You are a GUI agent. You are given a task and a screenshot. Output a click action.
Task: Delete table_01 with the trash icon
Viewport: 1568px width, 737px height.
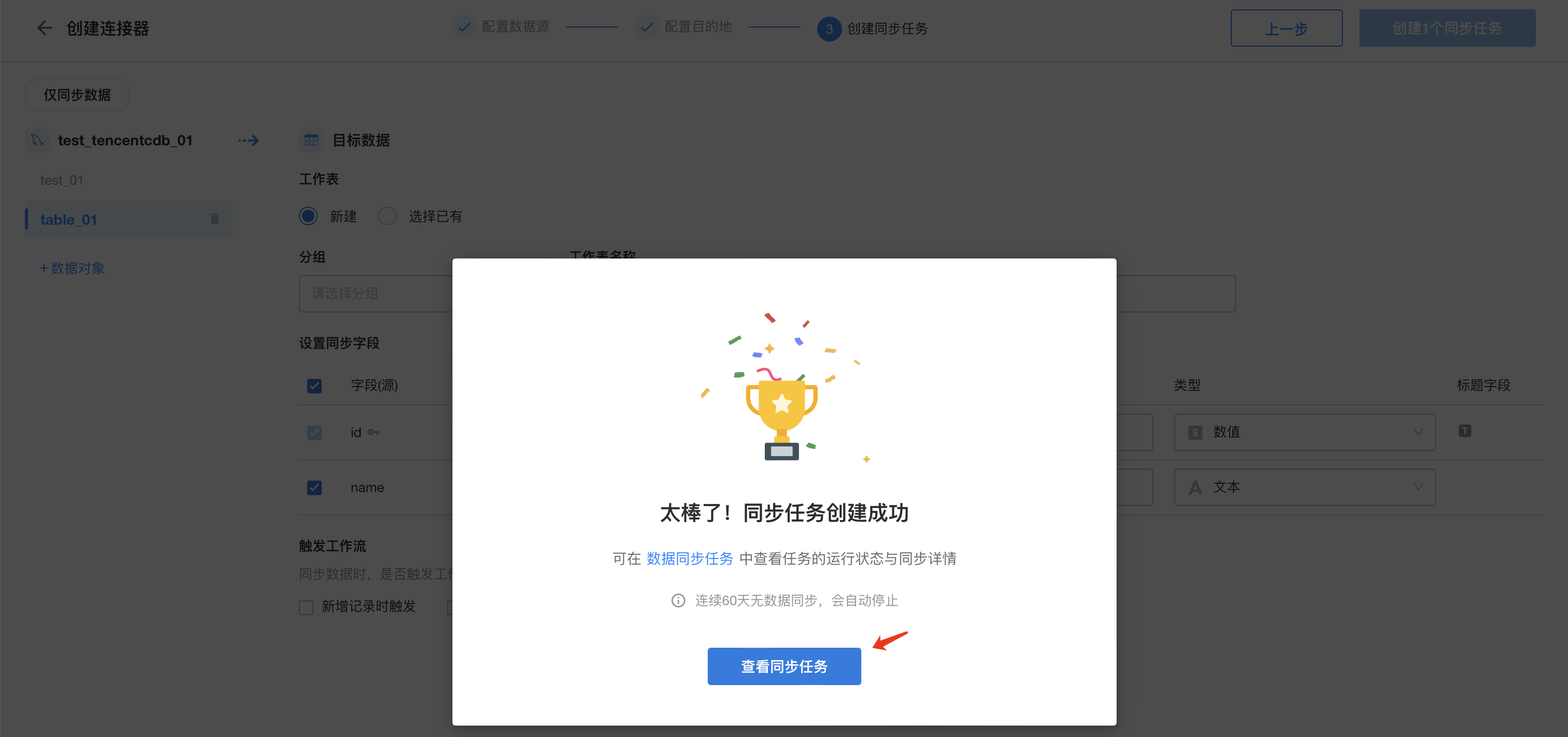(214, 219)
